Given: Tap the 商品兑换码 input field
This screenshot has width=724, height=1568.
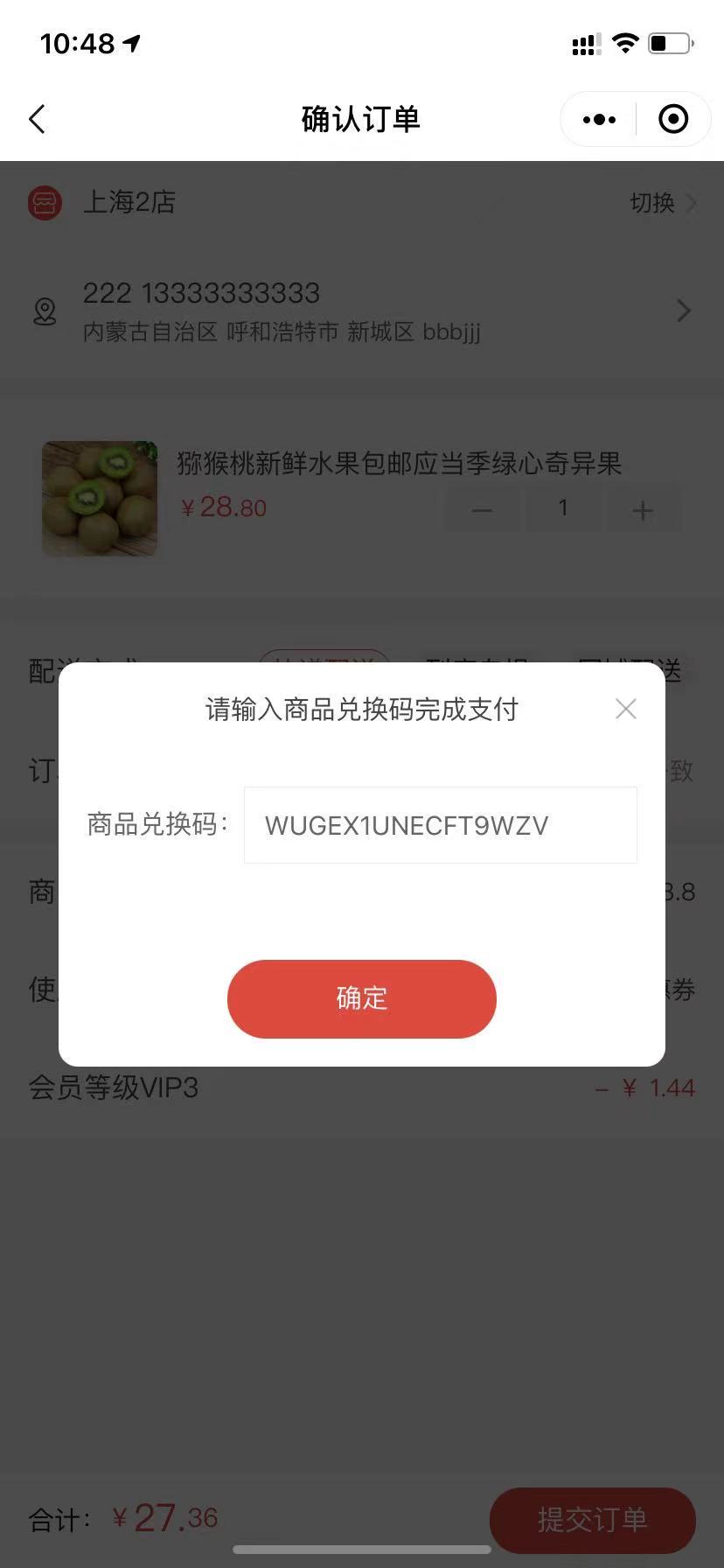Looking at the screenshot, I should pyautogui.click(x=440, y=825).
